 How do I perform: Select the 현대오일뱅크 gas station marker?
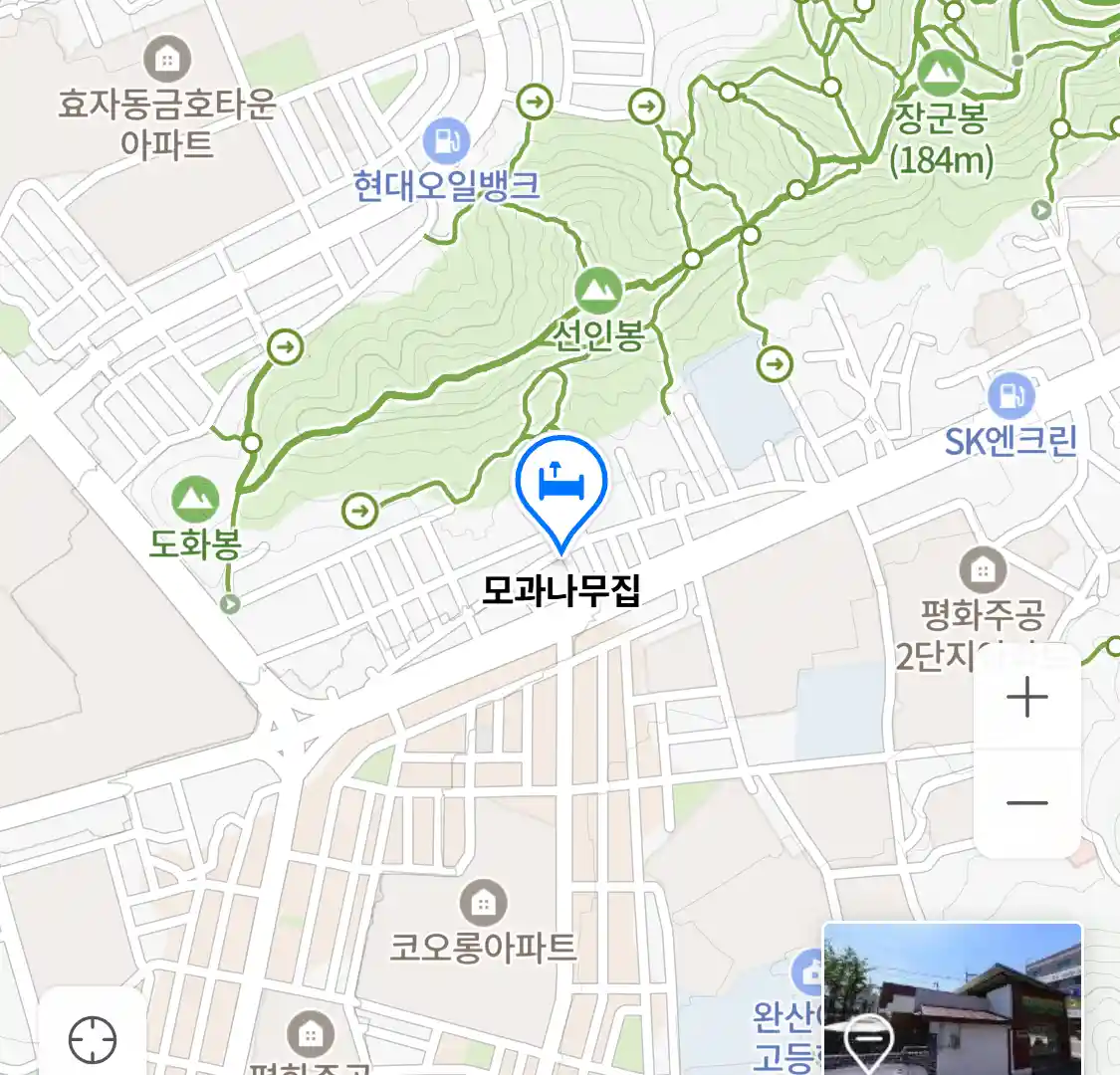coord(446,141)
